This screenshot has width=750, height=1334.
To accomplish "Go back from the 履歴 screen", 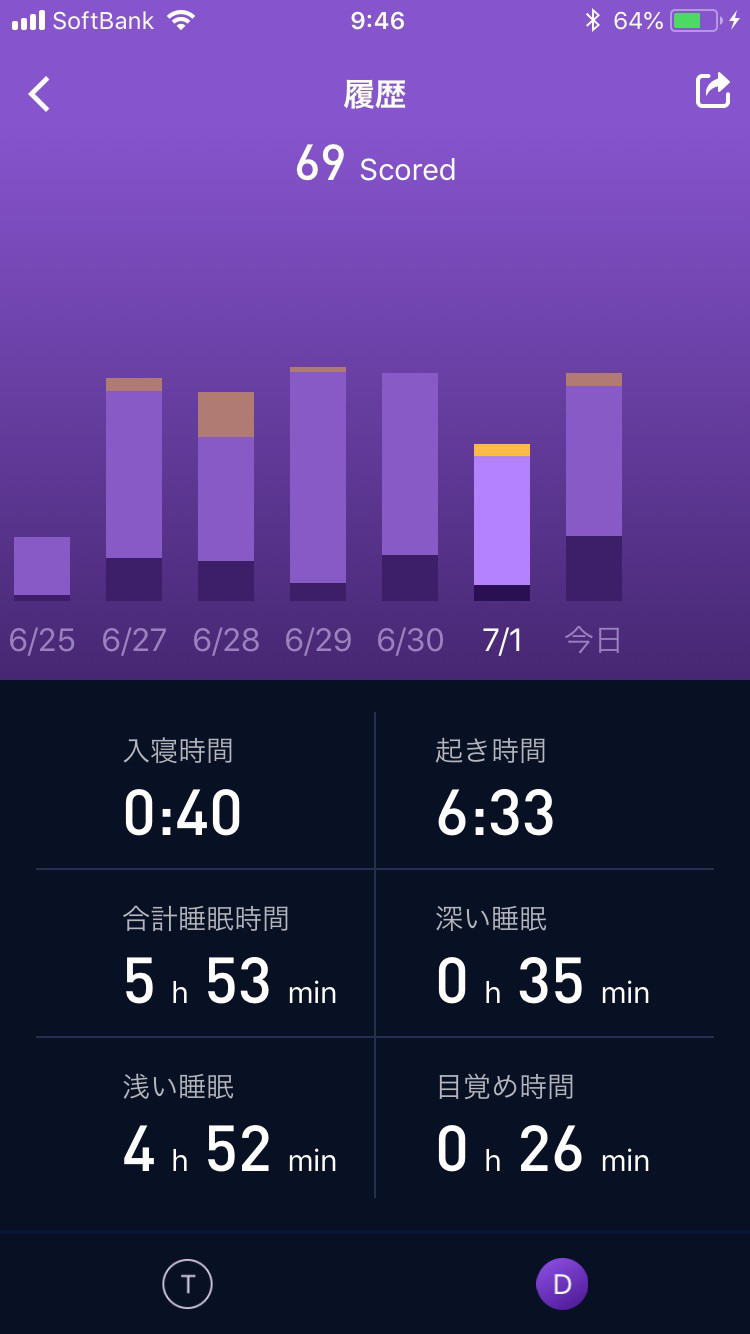I will tap(39, 94).
